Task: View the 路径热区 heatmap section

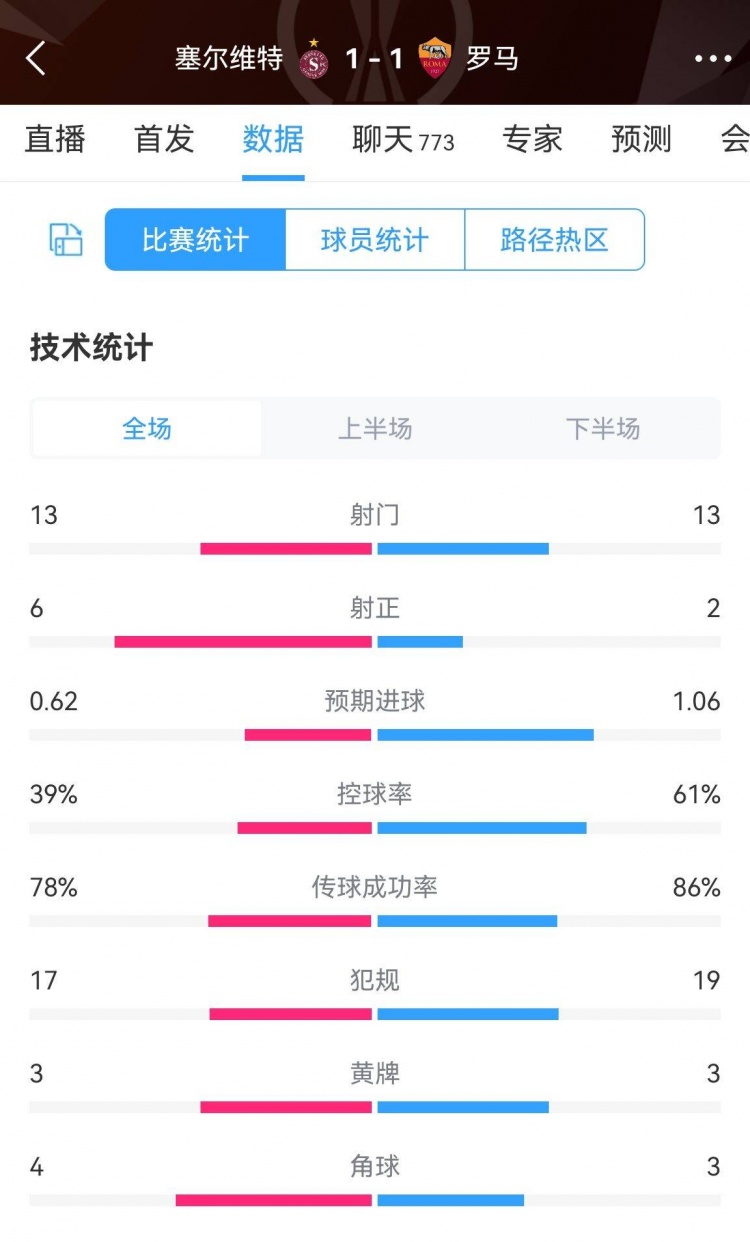Action: click(555, 239)
